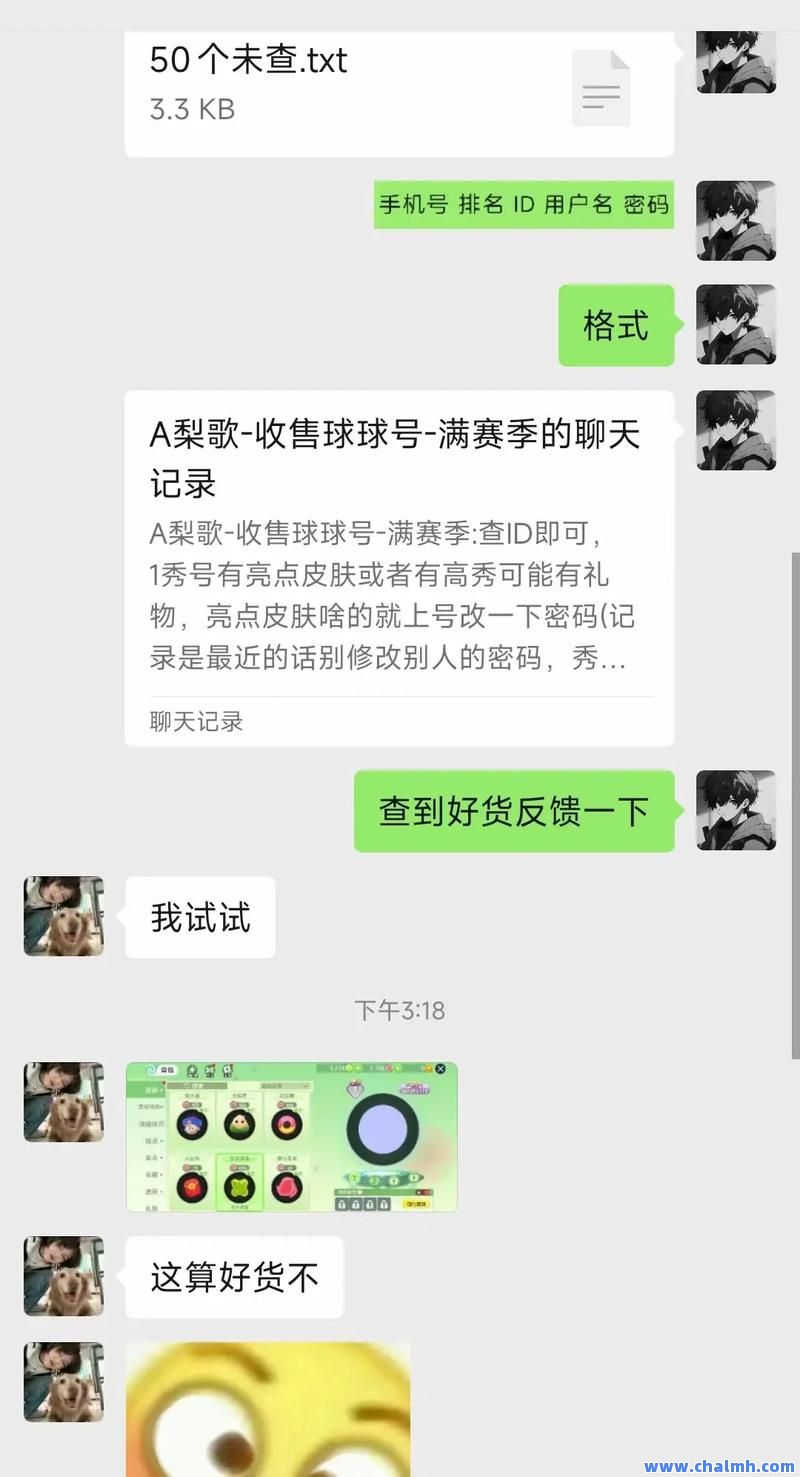Open the A梨歌 forwarded chat record card

[399, 568]
